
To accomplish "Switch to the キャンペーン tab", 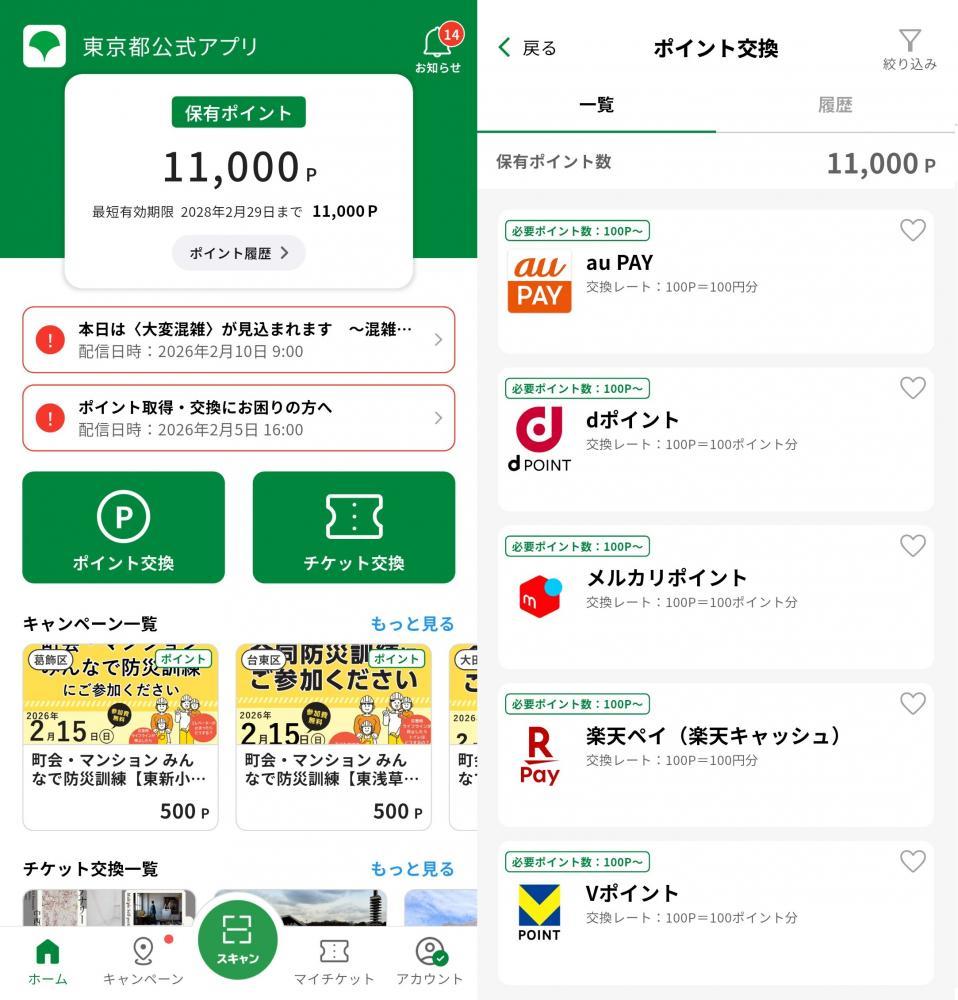I will [143, 961].
